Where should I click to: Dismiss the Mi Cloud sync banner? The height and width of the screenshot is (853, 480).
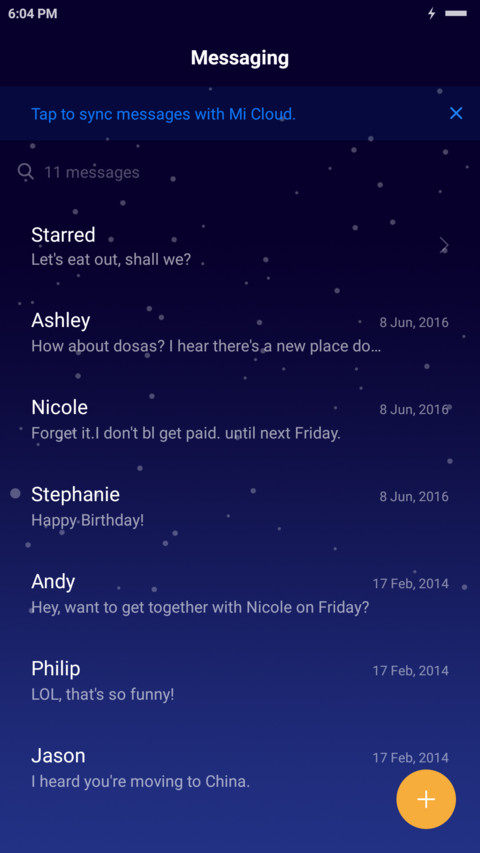(x=456, y=113)
